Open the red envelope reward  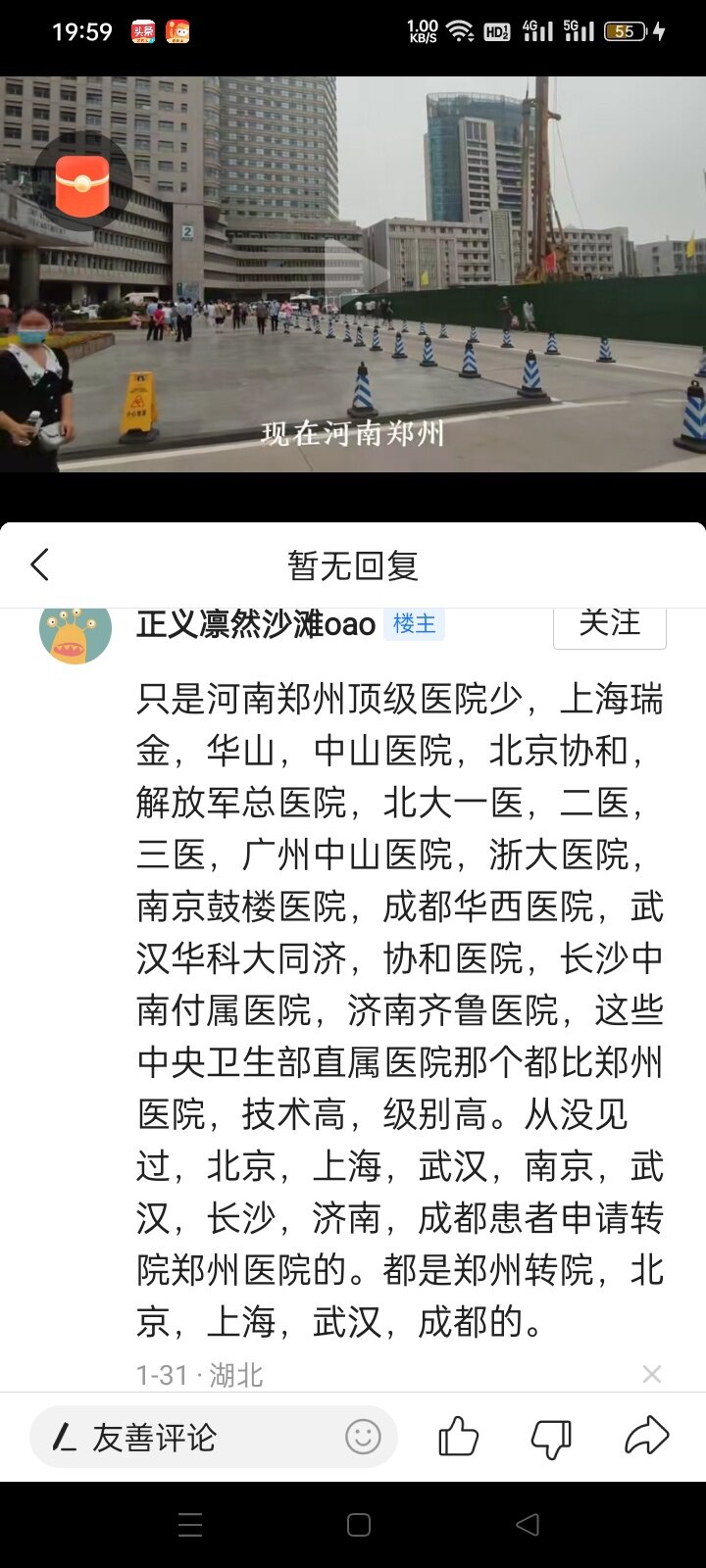click(x=82, y=185)
